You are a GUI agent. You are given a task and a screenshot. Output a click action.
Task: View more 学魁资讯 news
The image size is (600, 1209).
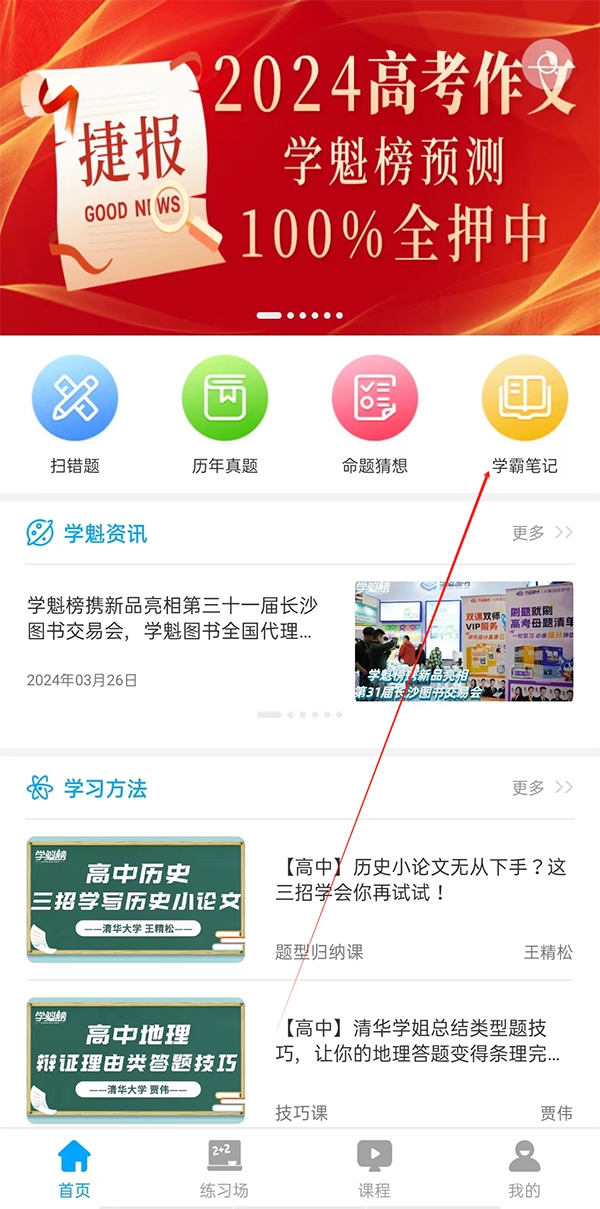(542, 533)
